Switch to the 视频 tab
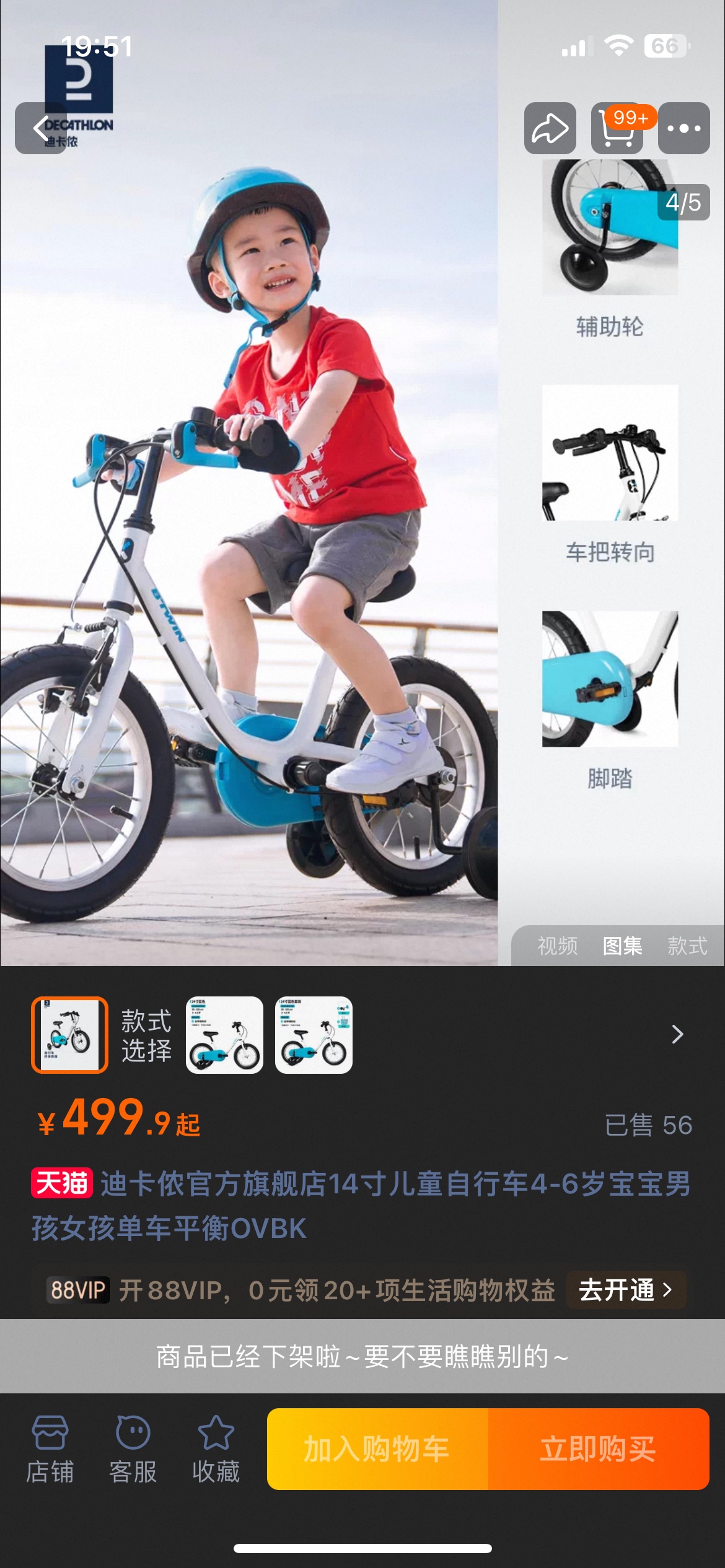 coord(557,946)
